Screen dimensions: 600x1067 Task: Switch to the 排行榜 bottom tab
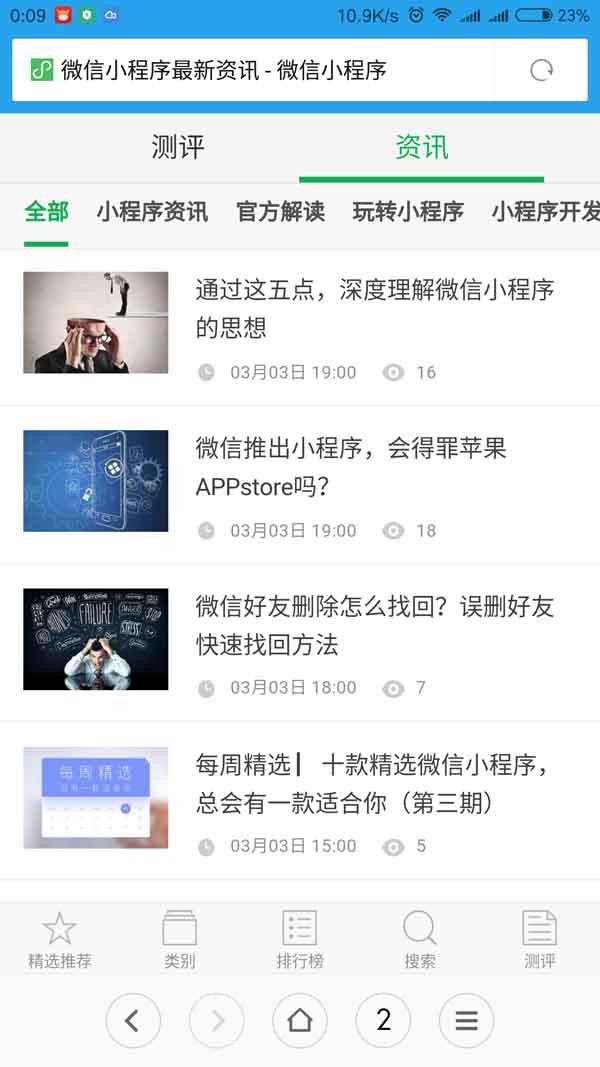(300, 941)
